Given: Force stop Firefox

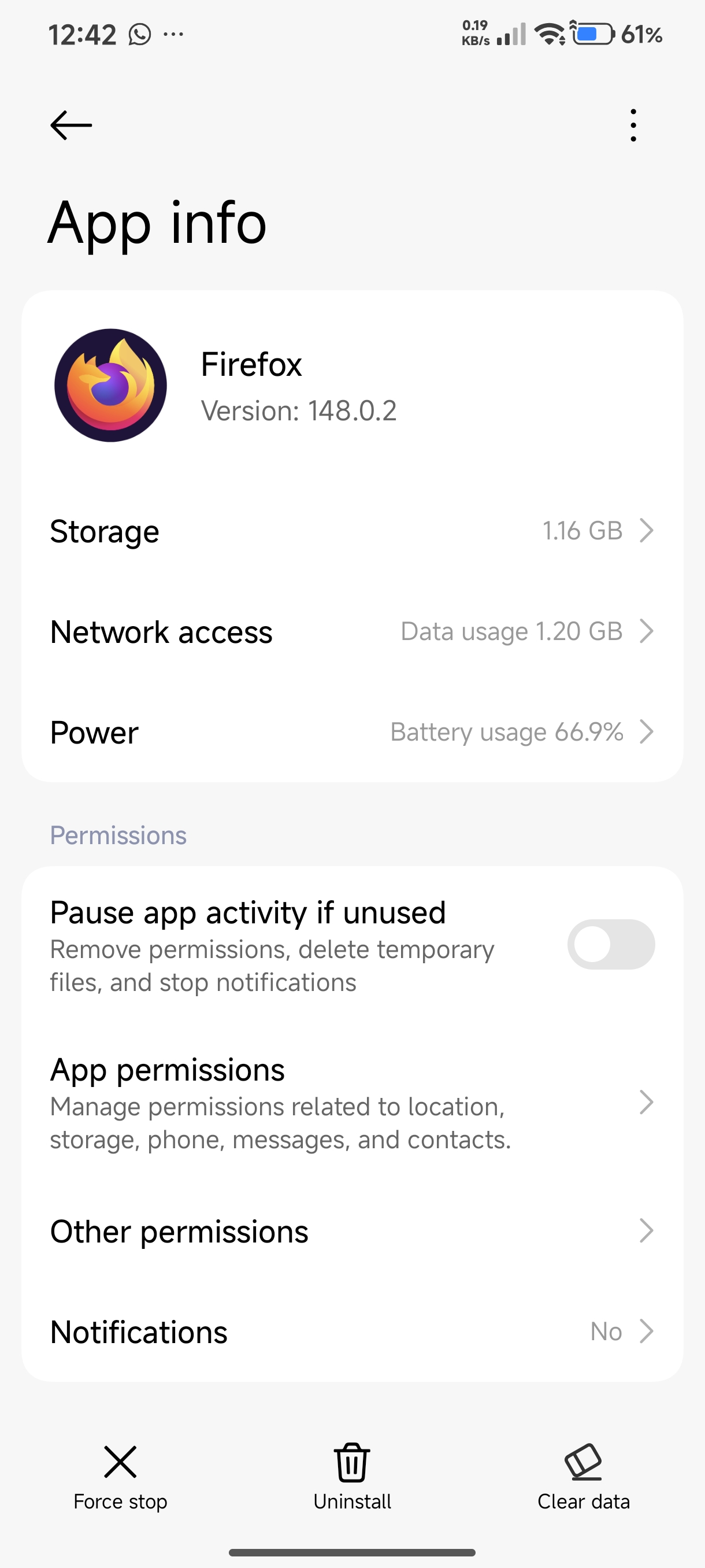Looking at the screenshot, I should coord(120,1477).
